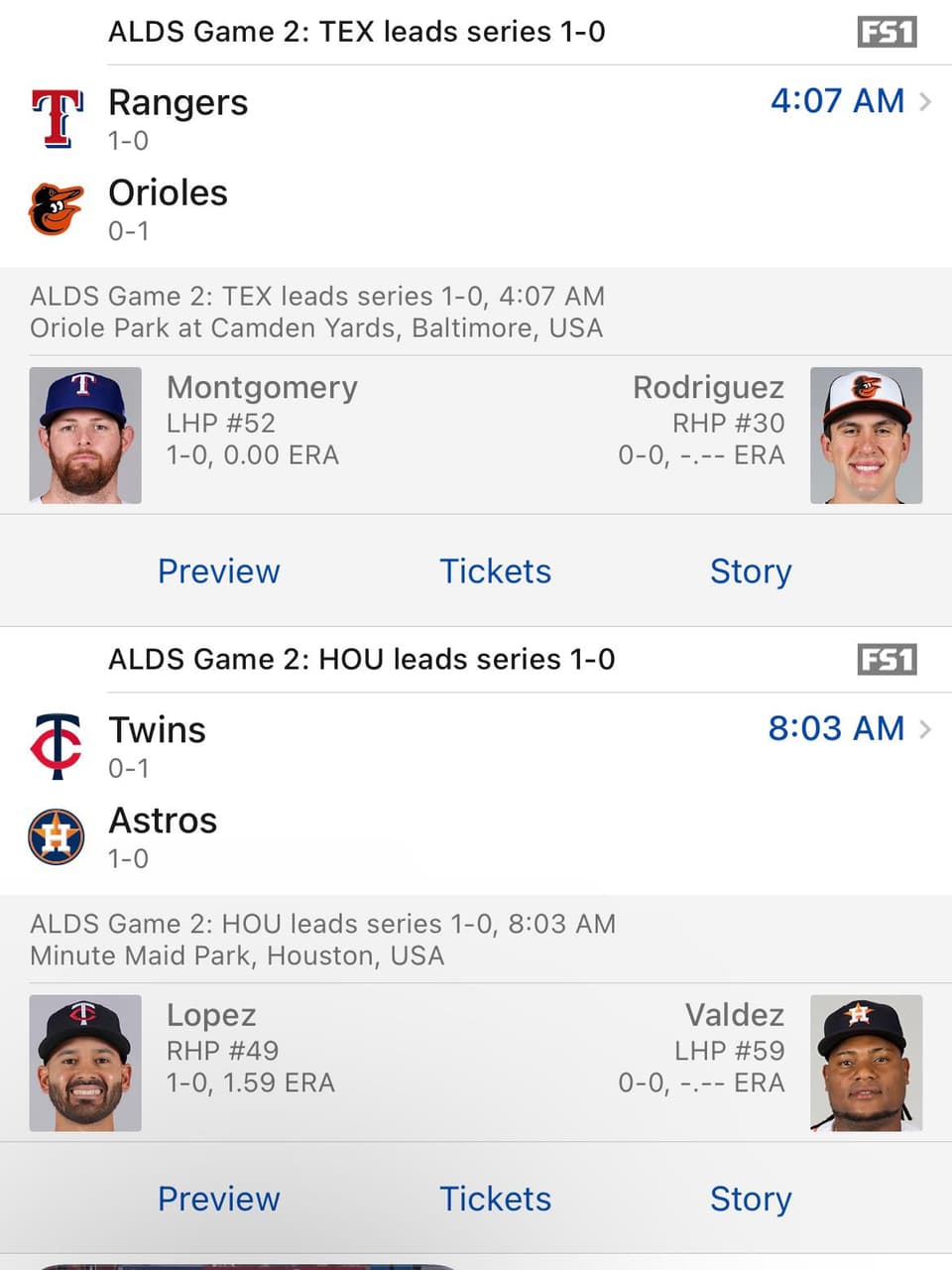Click Tickets for the Rangers-Orioles game
This screenshot has width=952, height=1270.
coord(495,571)
